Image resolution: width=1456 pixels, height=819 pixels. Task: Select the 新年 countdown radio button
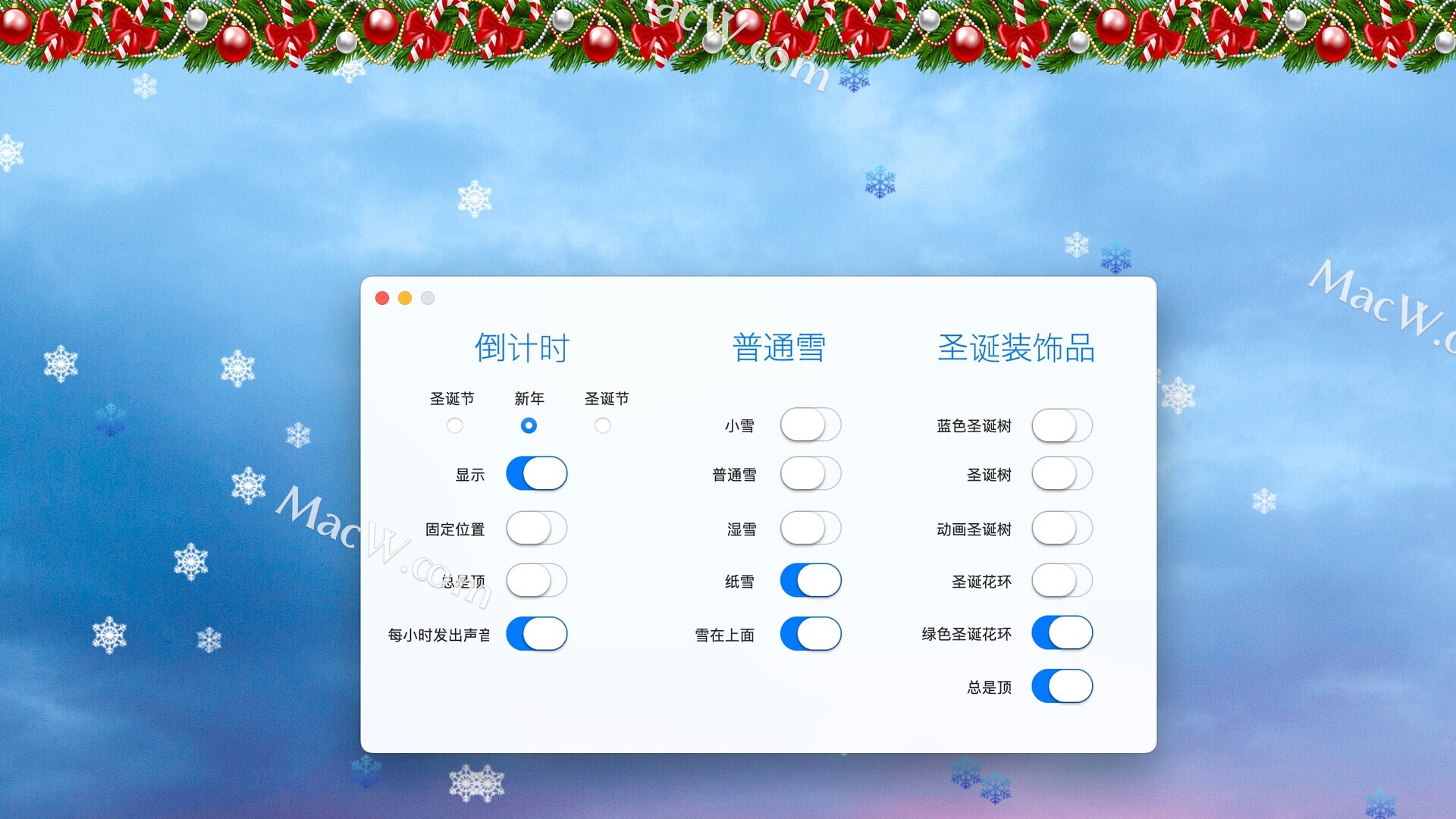coord(529,425)
